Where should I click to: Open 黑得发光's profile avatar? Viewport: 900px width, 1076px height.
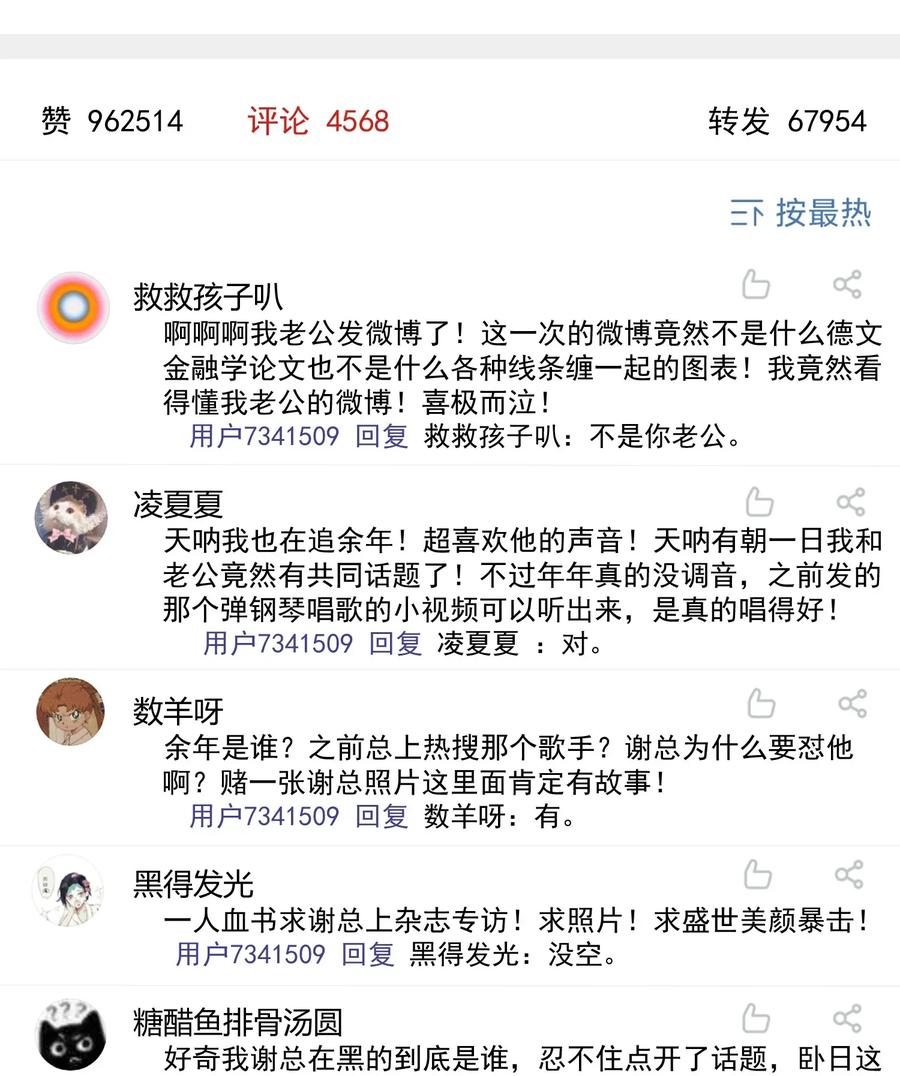tap(68, 891)
